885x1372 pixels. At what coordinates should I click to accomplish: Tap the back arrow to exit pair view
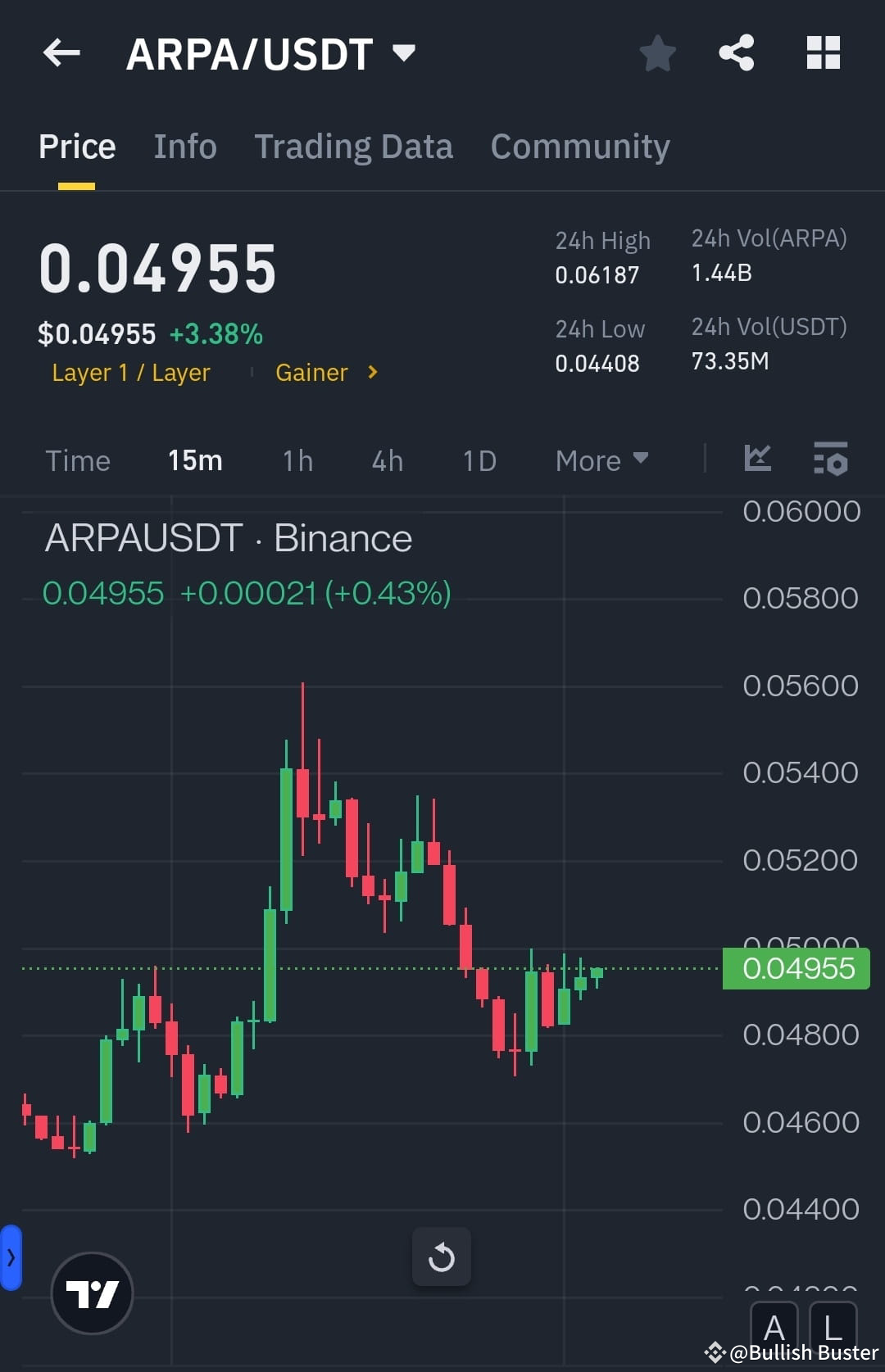pyautogui.click(x=61, y=53)
